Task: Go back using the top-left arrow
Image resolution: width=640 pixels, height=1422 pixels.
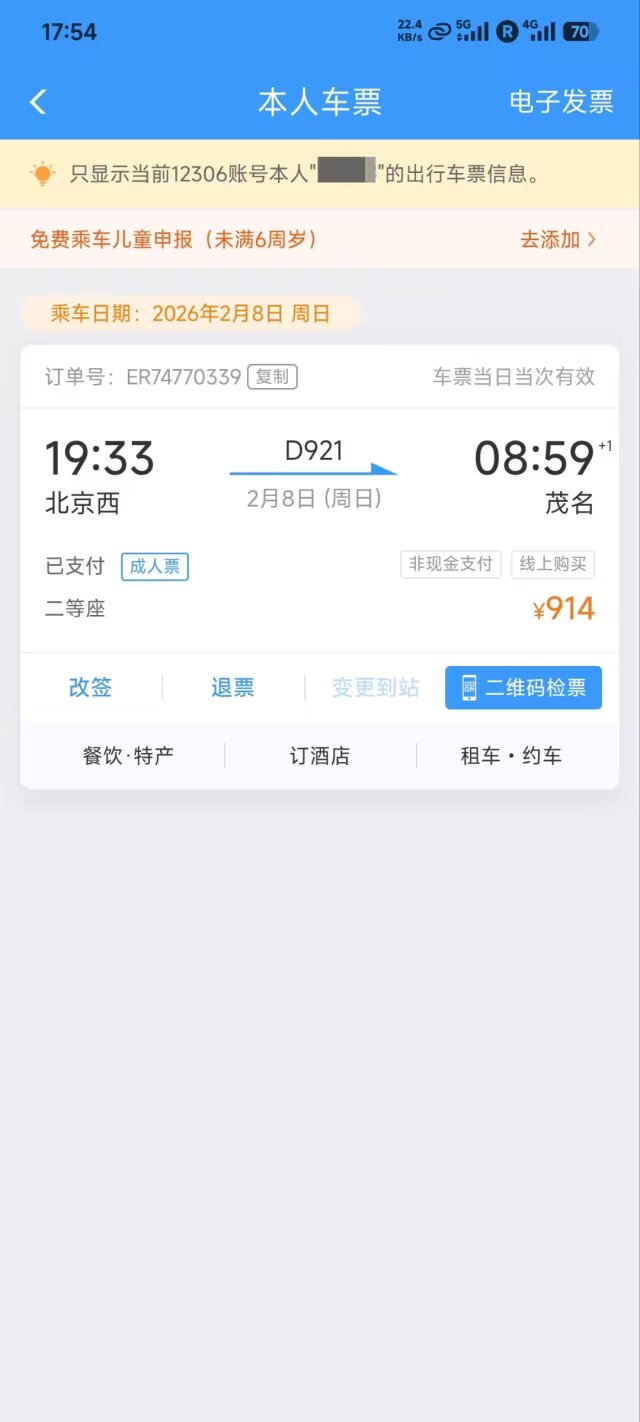Action: [38, 102]
